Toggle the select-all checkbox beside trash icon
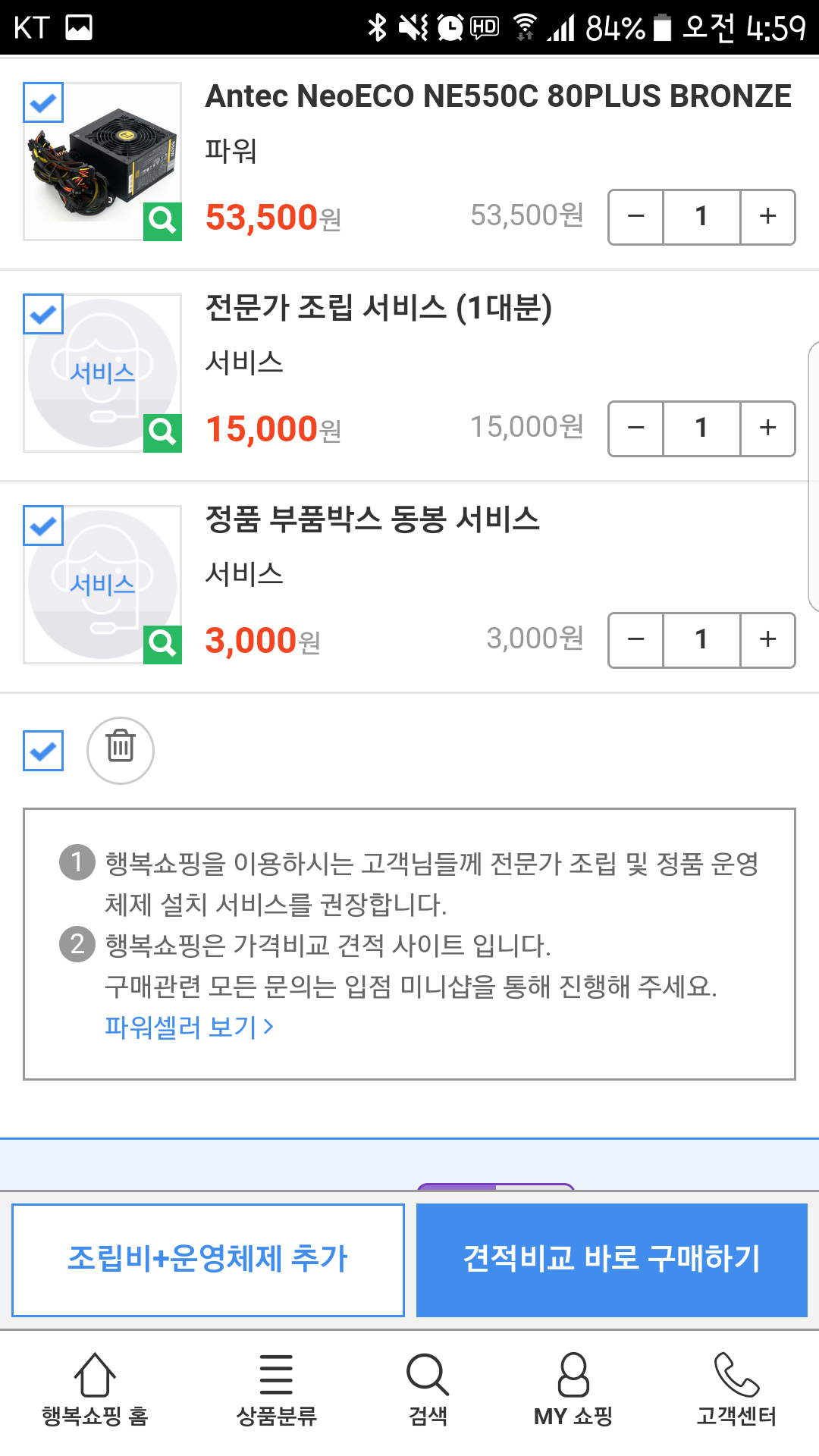The image size is (819, 1456). click(x=43, y=751)
